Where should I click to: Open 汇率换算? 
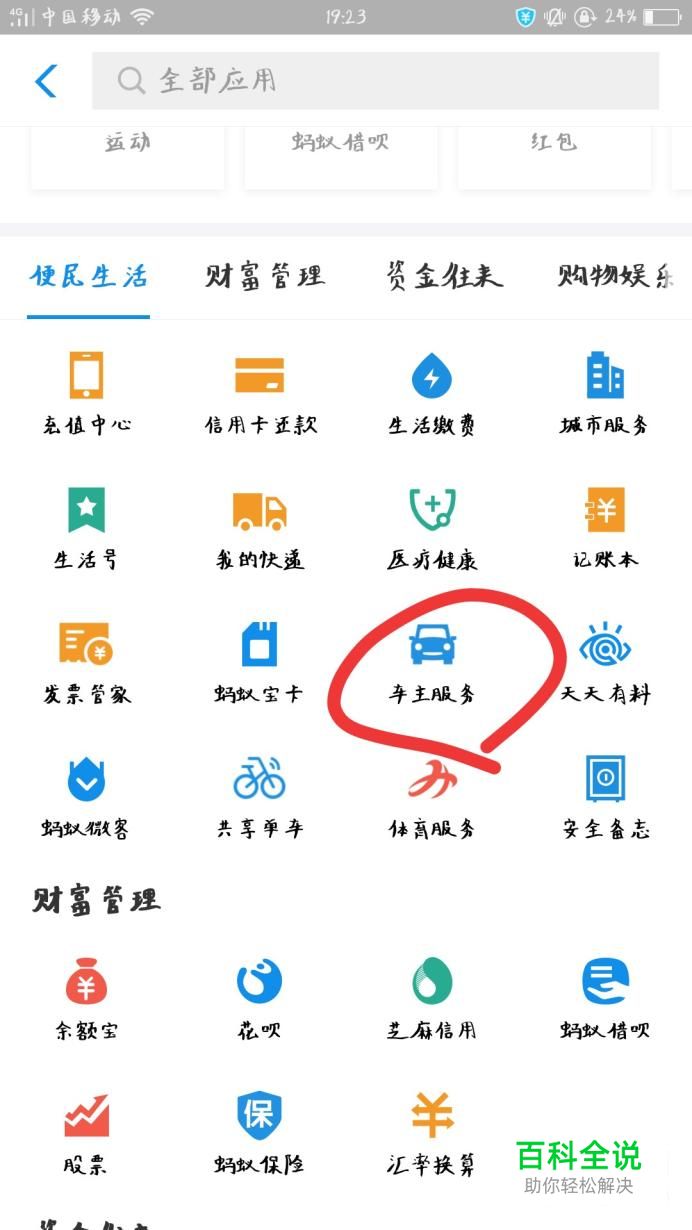(432, 1133)
